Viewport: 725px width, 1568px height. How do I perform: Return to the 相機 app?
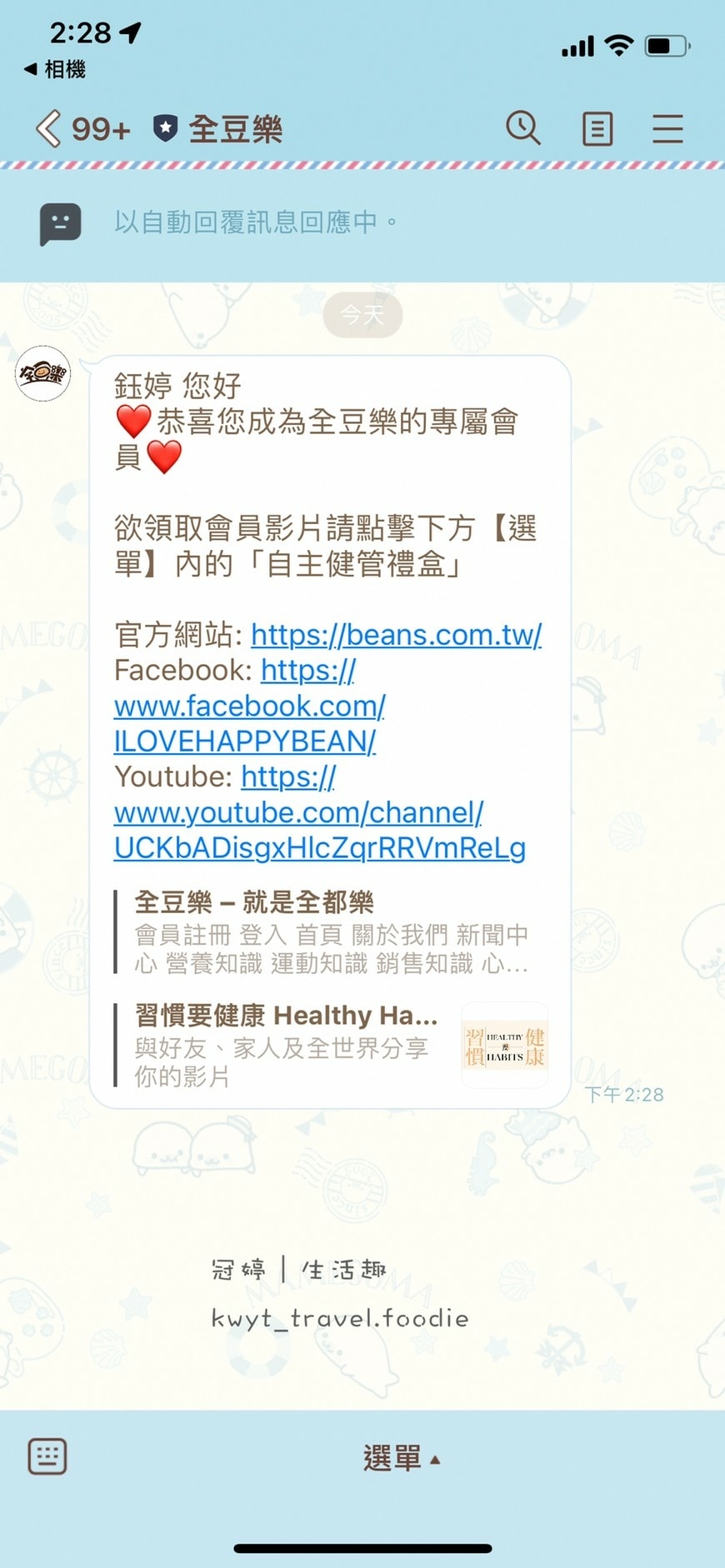click(55, 69)
